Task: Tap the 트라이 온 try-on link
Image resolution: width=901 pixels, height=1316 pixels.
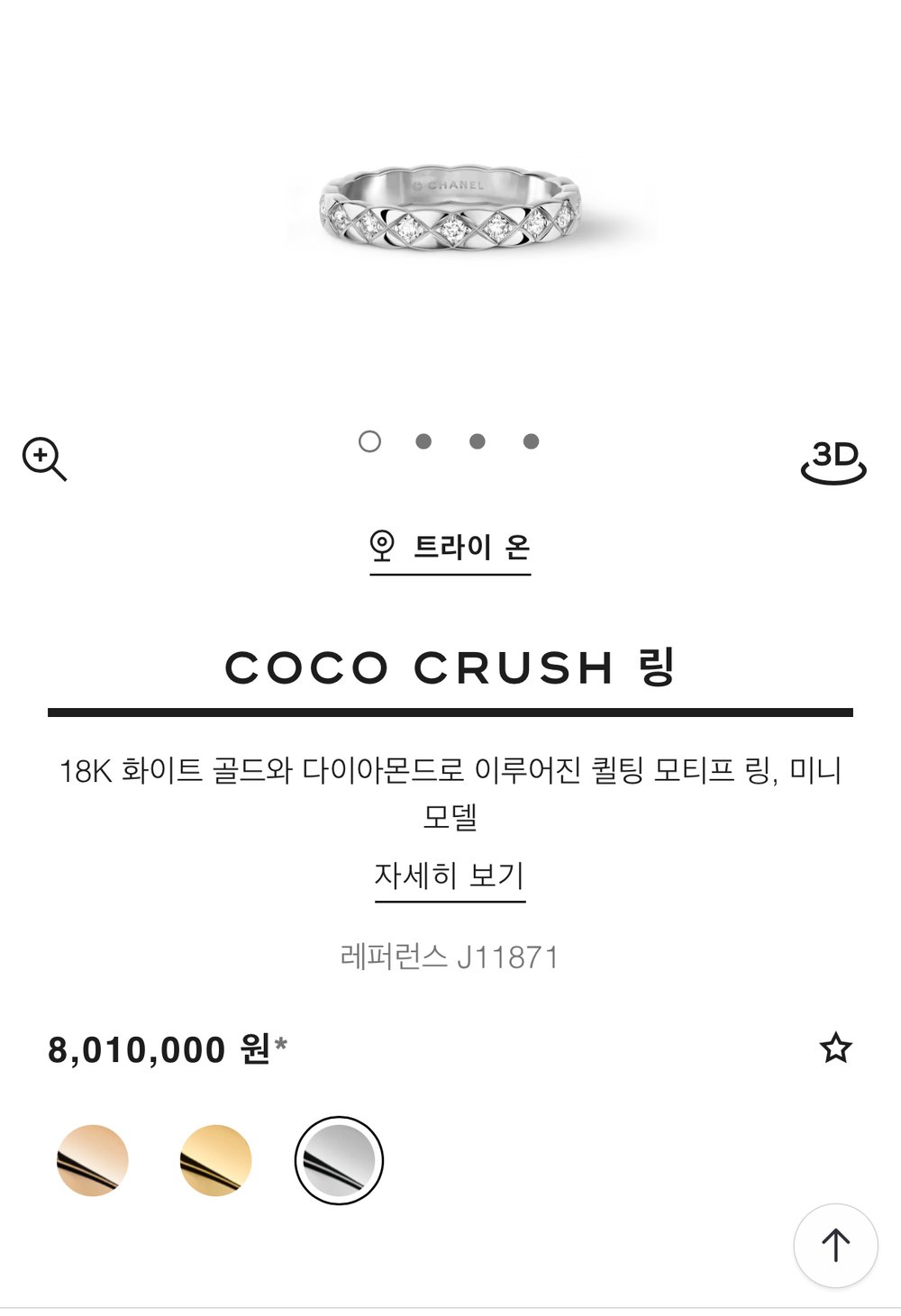Action: coord(450,547)
